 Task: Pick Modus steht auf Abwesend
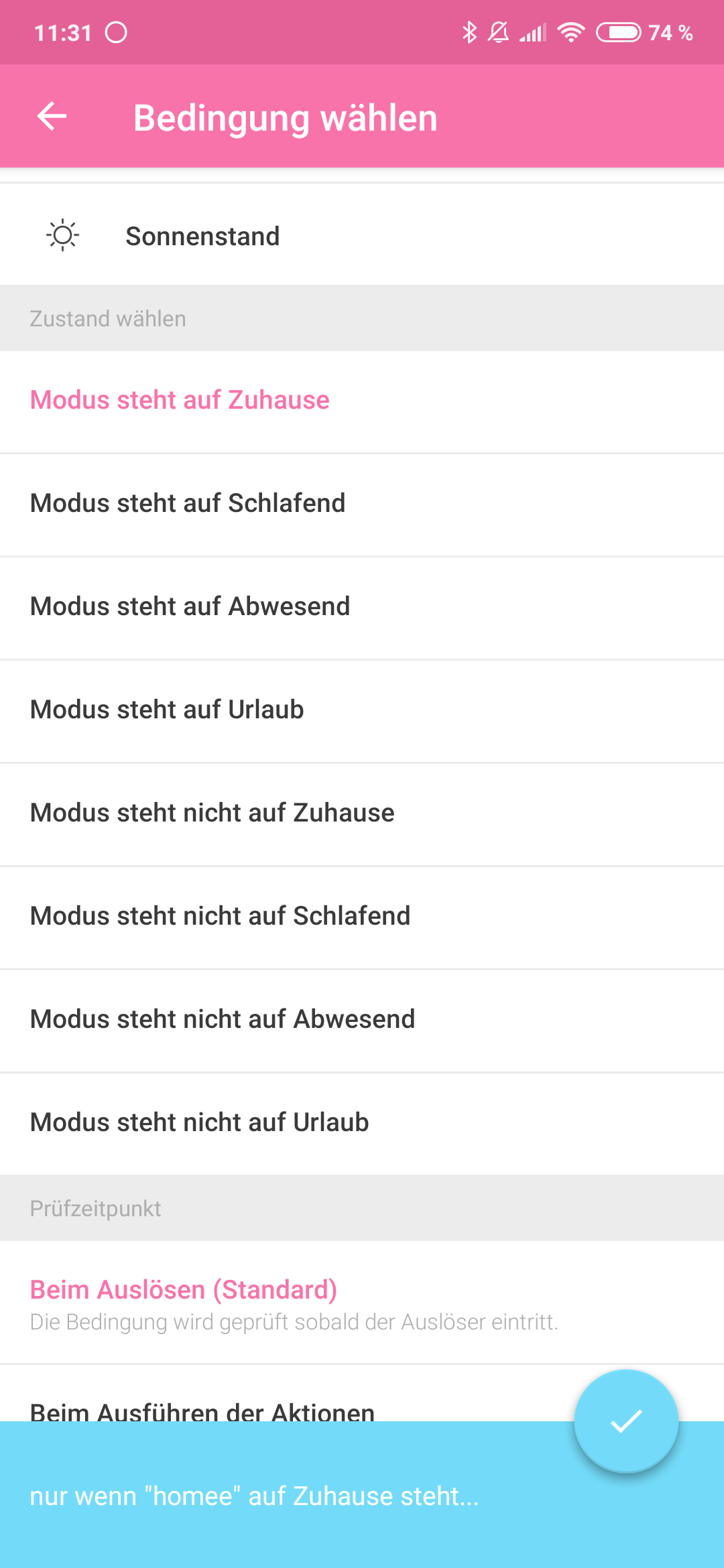tap(190, 606)
